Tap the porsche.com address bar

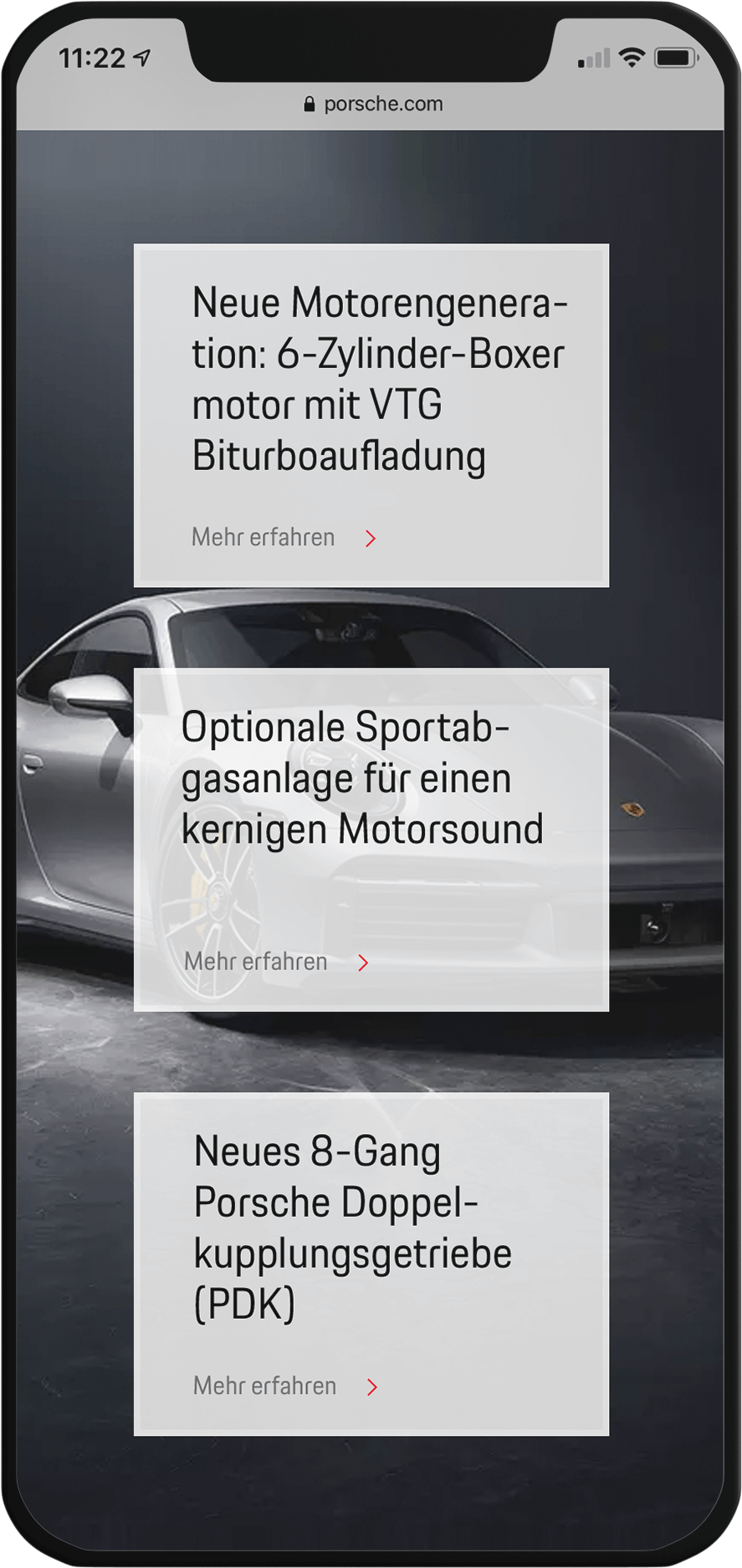tap(373, 105)
